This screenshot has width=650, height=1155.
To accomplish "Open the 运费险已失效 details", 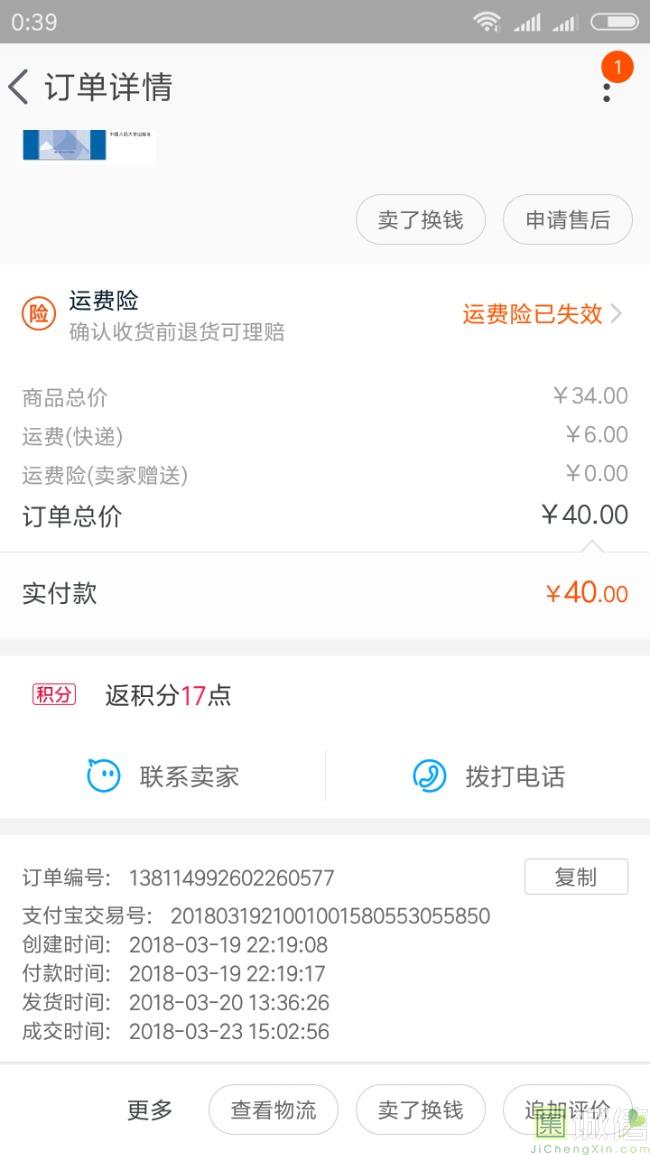I will tap(542, 315).
